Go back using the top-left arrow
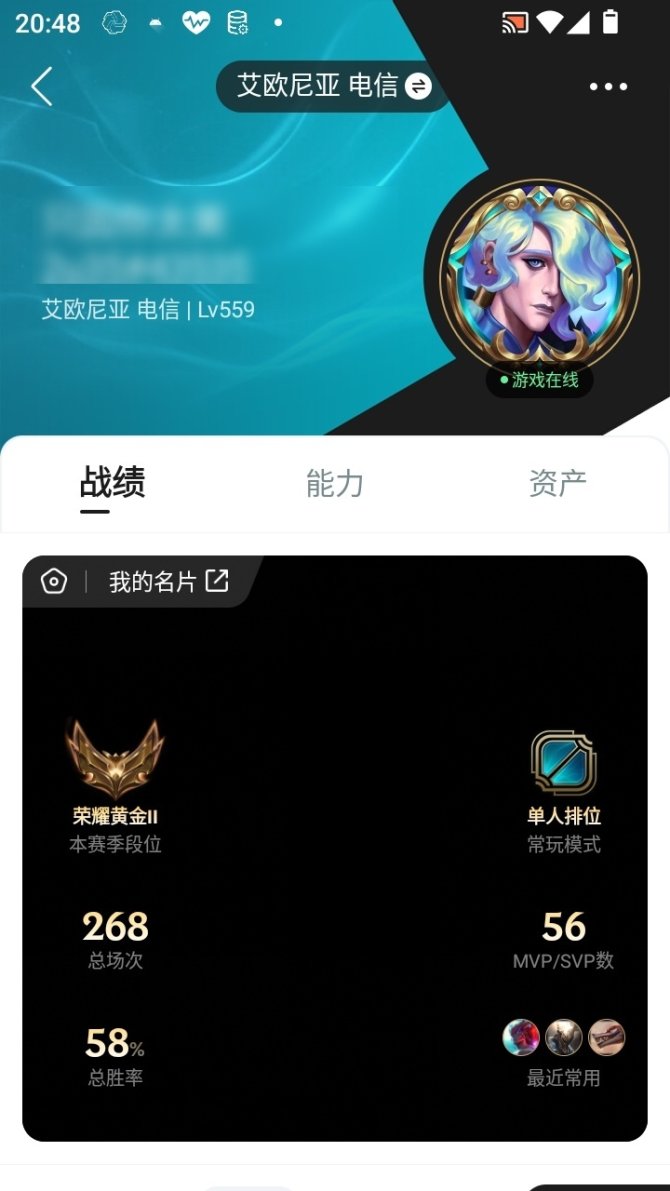 [41, 87]
